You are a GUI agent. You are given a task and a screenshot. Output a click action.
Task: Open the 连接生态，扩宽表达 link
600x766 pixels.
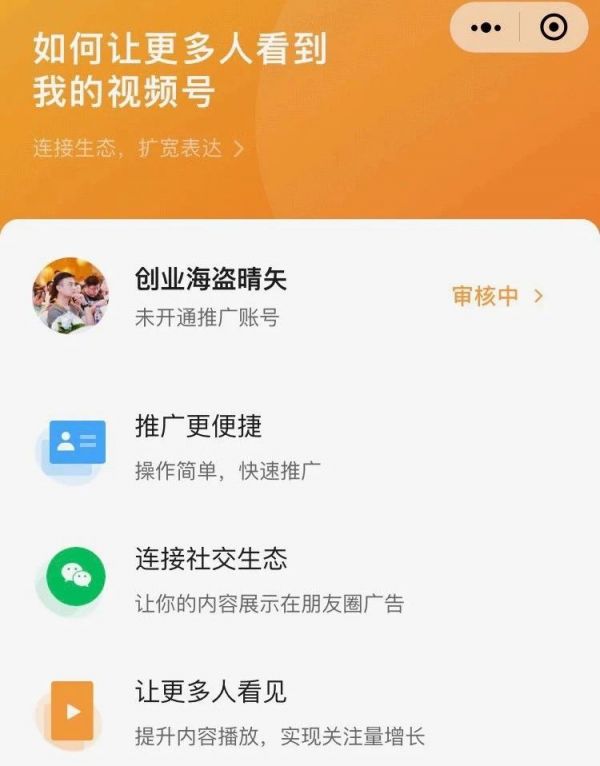(x=138, y=149)
